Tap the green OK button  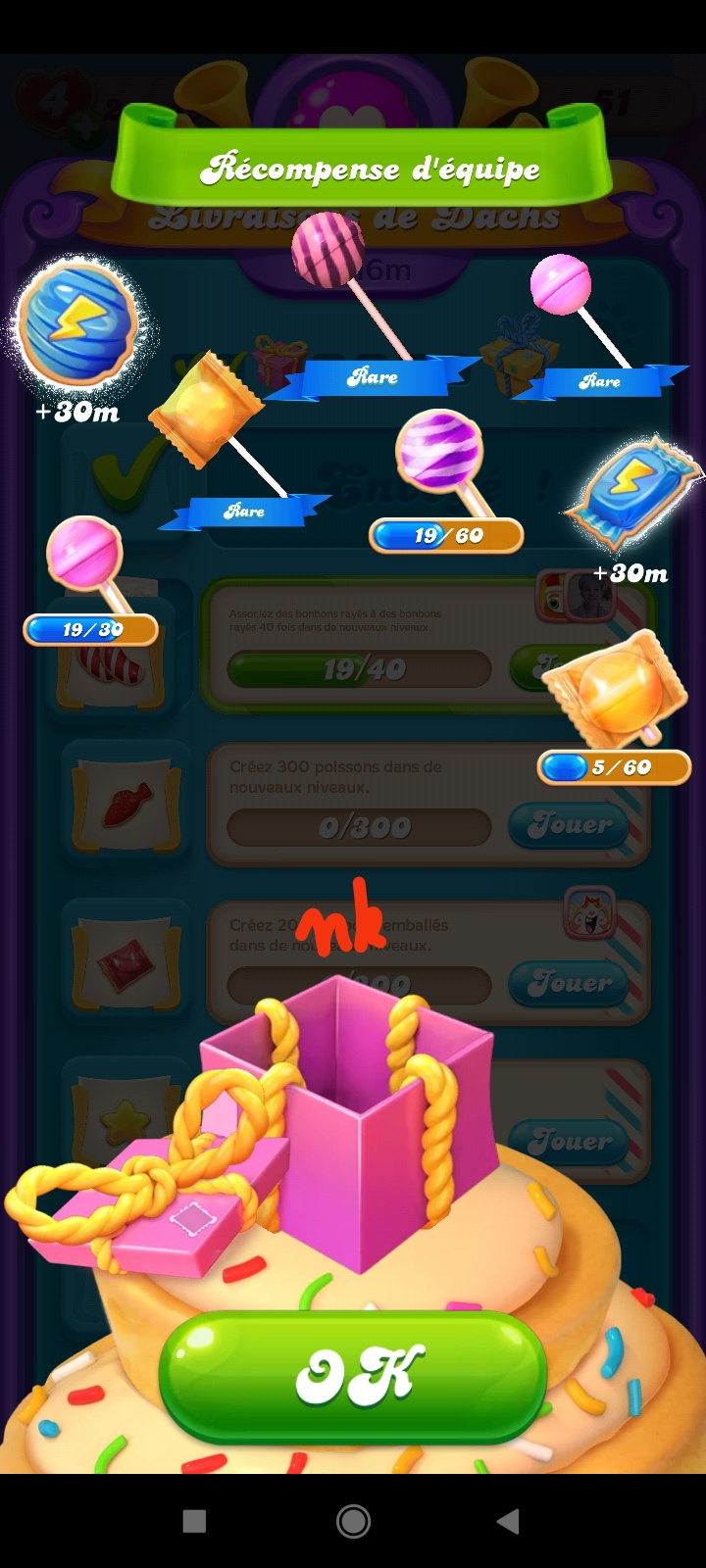pyautogui.click(x=353, y=1376)
